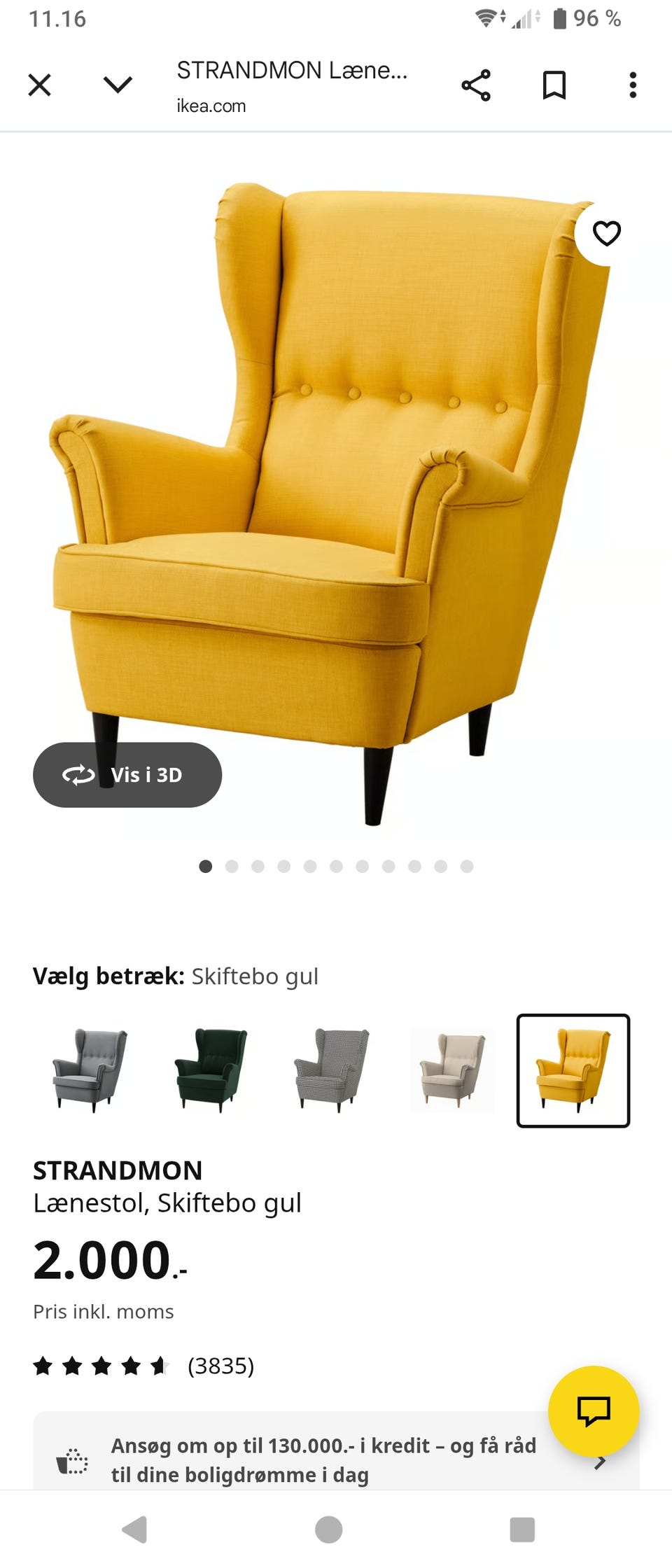Open the overflow menu with three dots
Viewport: 672px width, 1568px height.
632,85
